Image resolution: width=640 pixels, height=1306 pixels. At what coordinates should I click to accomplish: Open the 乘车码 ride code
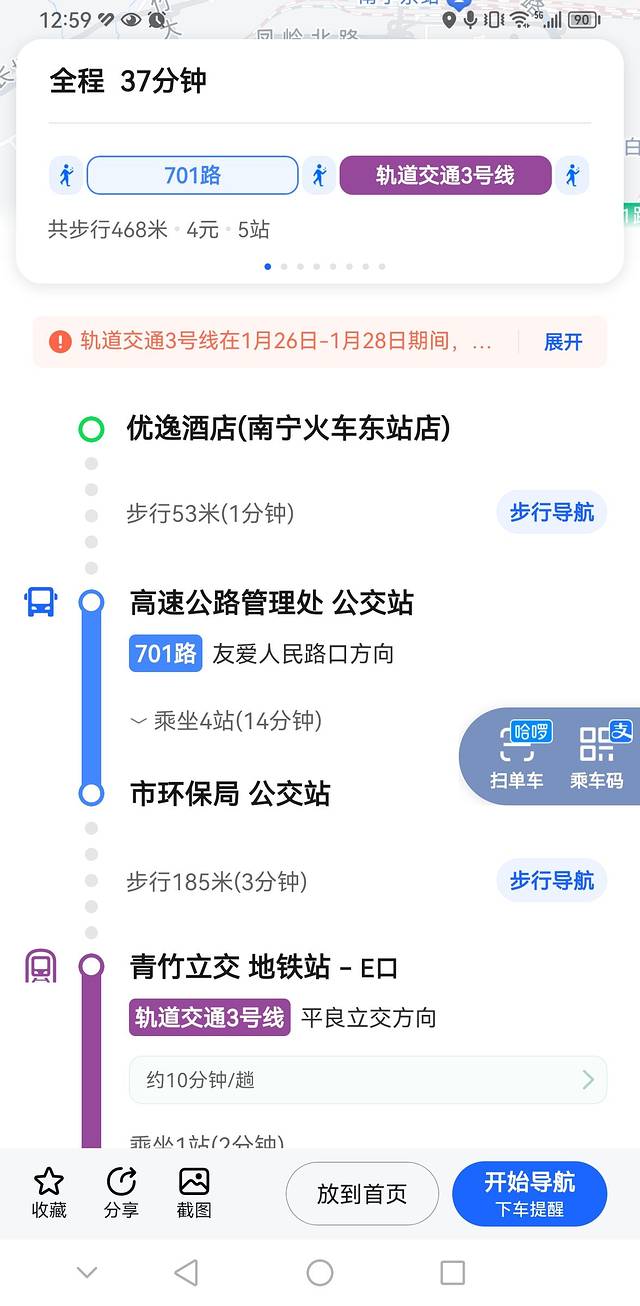[x=597, y=757]
